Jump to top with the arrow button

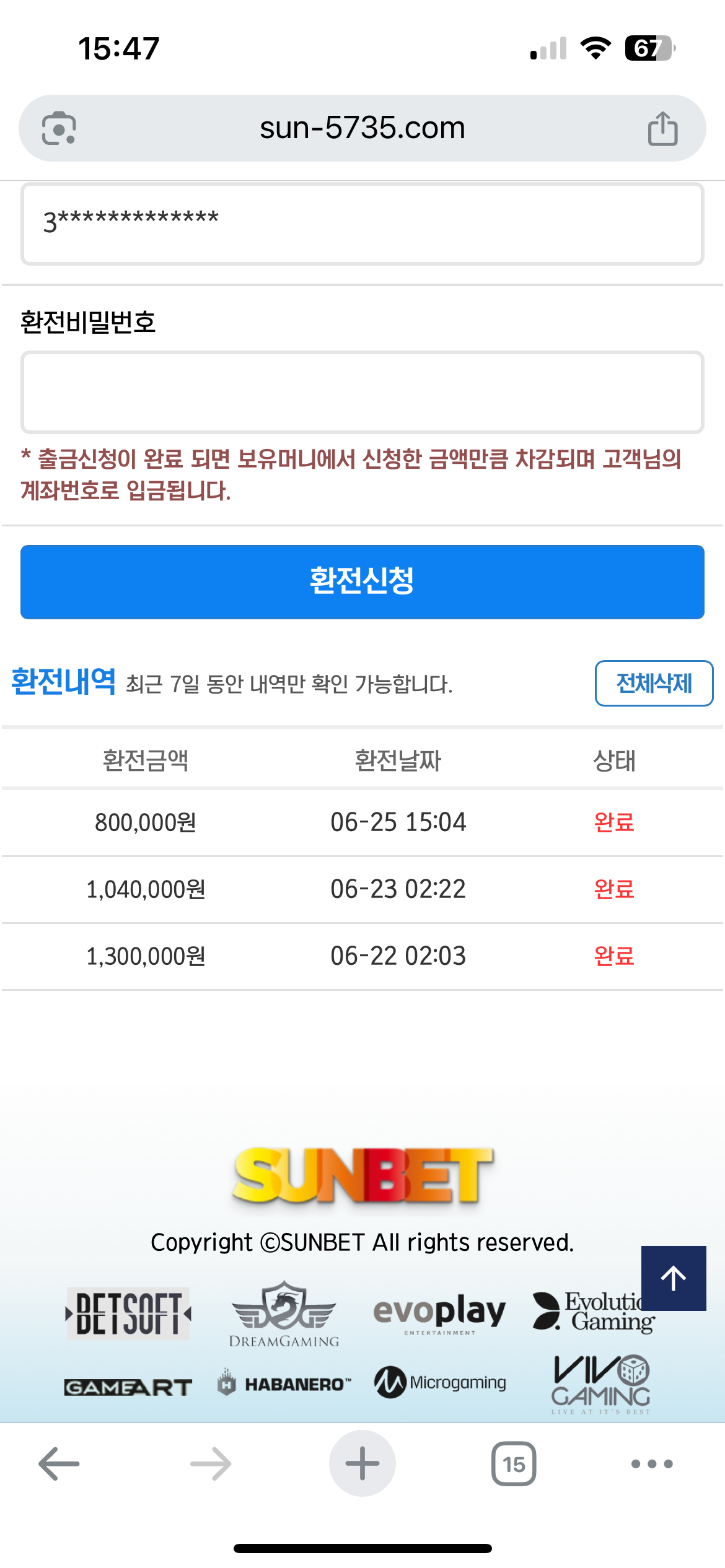point(674,1278)
